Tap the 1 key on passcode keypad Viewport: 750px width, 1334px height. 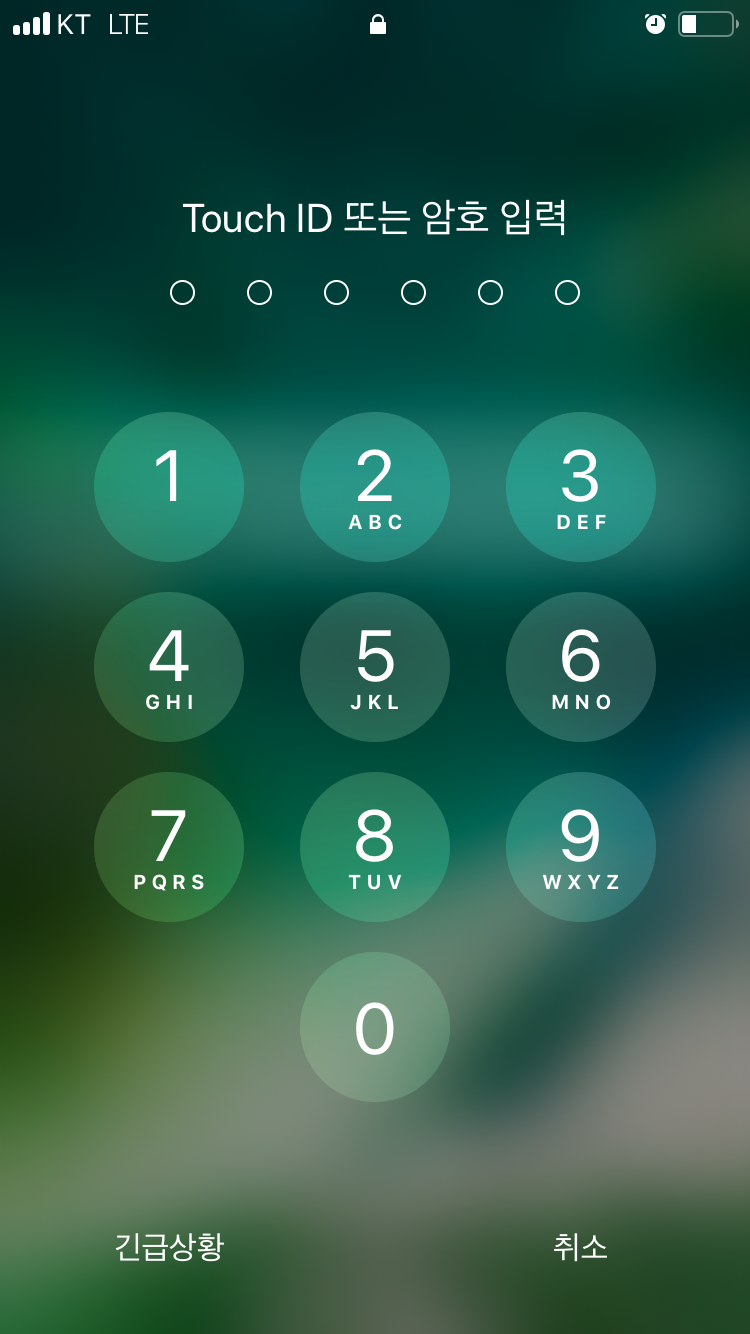pyautogui.click(x=169, y=487)
